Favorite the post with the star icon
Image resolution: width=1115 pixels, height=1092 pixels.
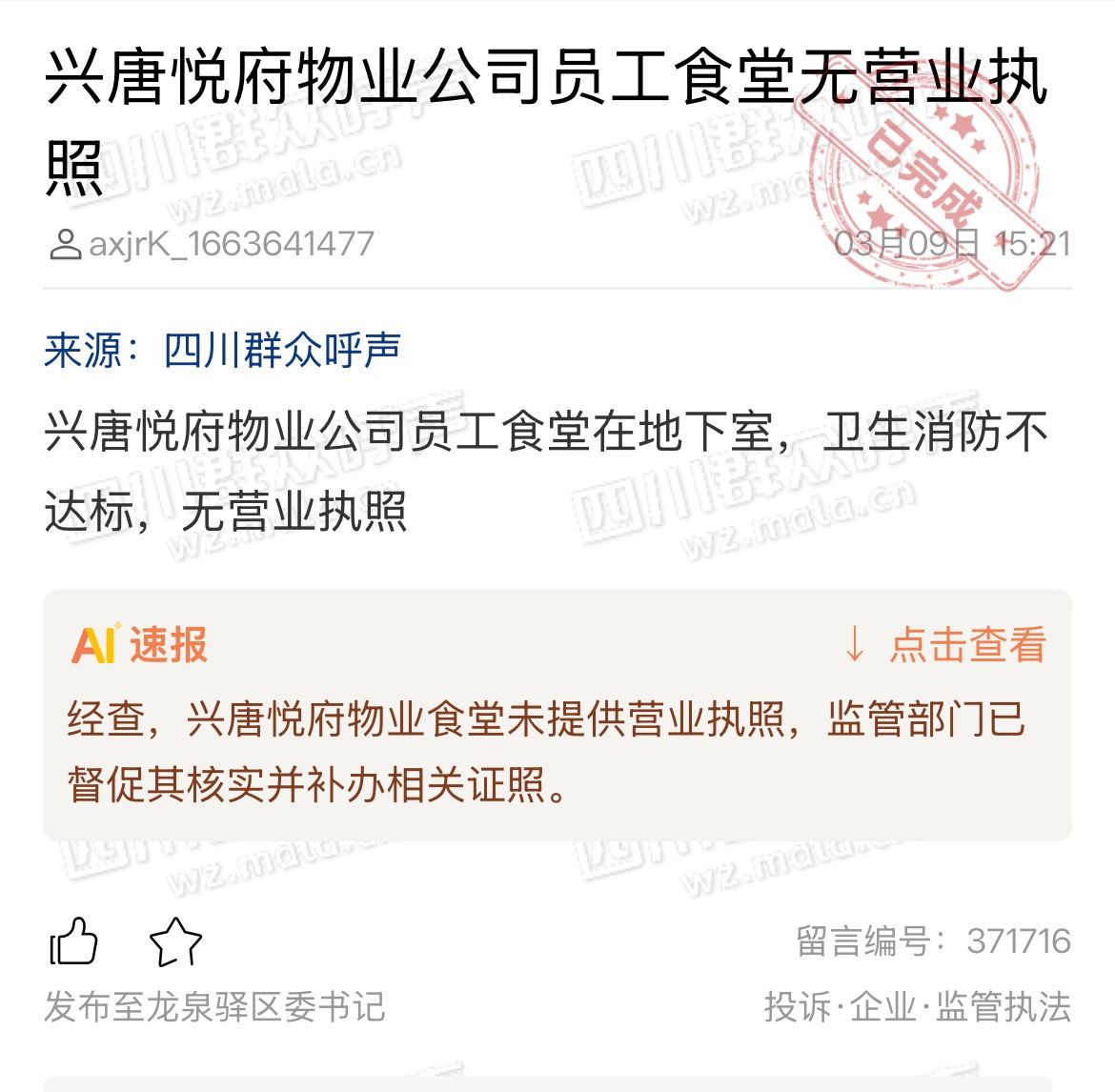176,941
